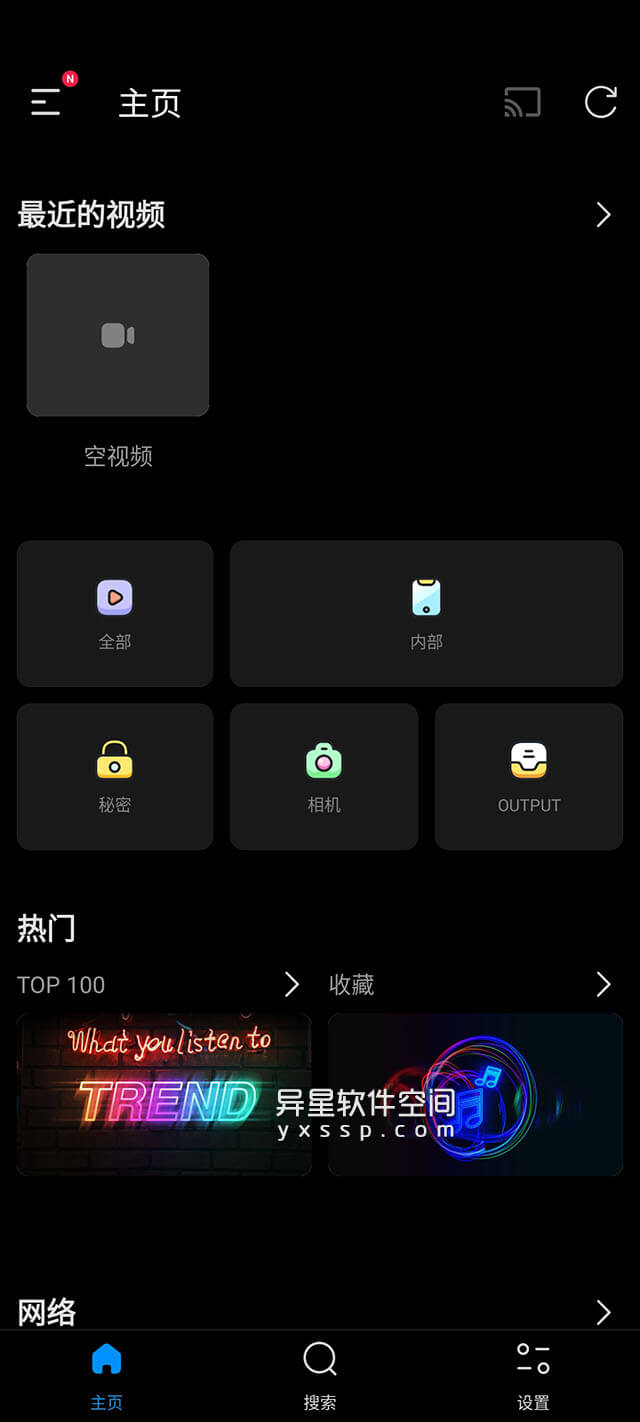Refresh the home page
This screenshot has width=640, height=1422.
point(600,102)
